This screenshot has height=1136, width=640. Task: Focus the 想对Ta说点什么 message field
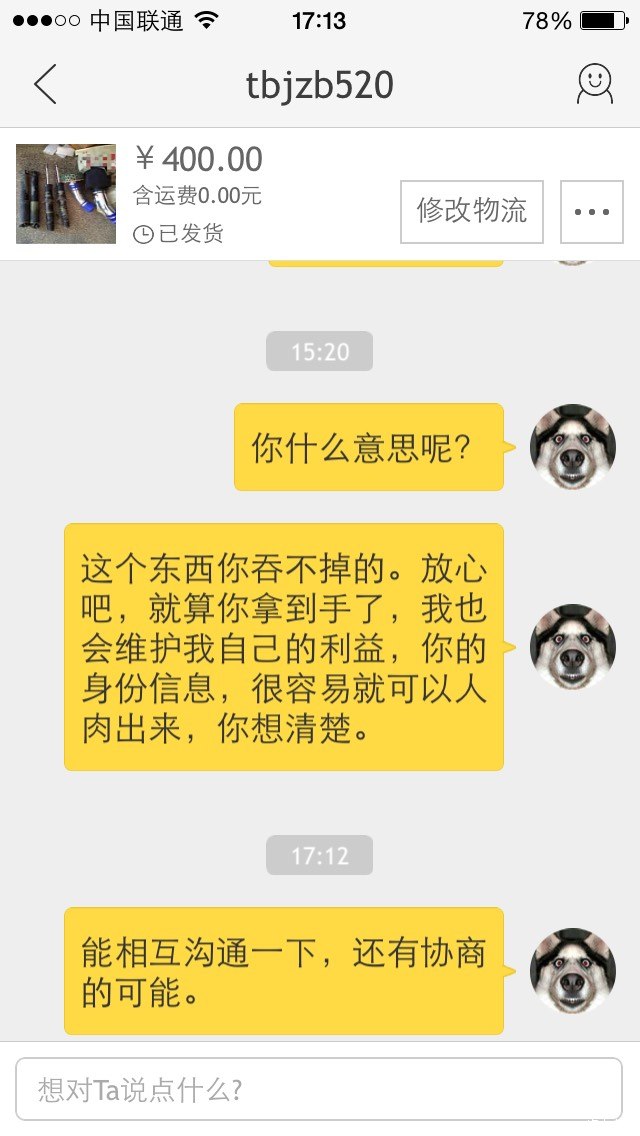(x=319, y=1088)
